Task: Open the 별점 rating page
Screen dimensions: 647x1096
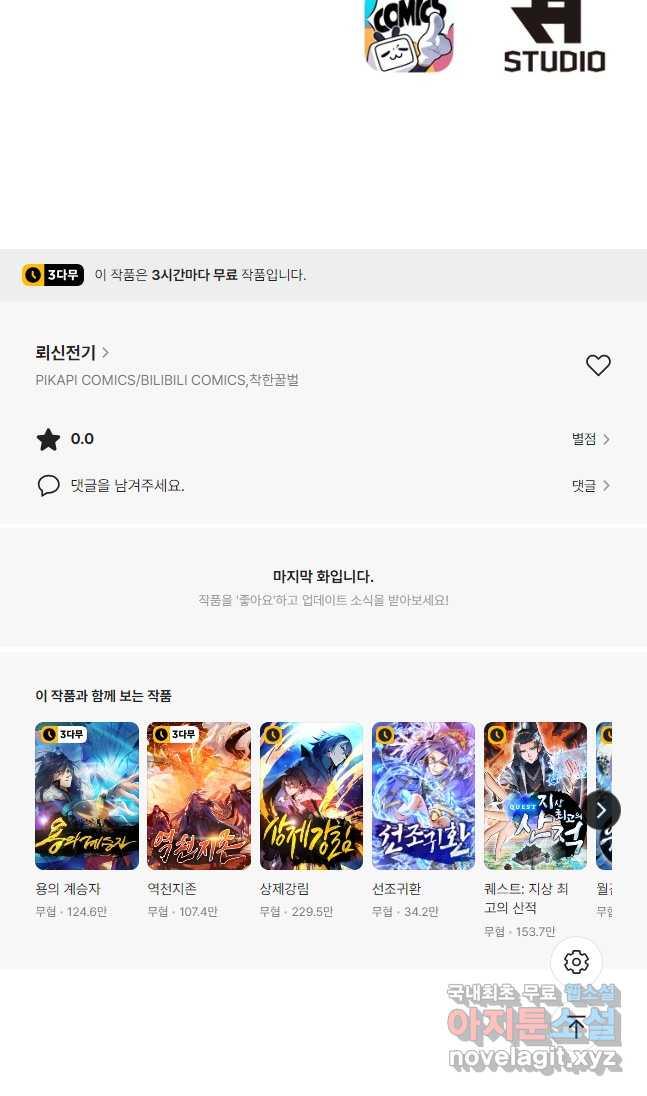Action: tap(590, 439)
